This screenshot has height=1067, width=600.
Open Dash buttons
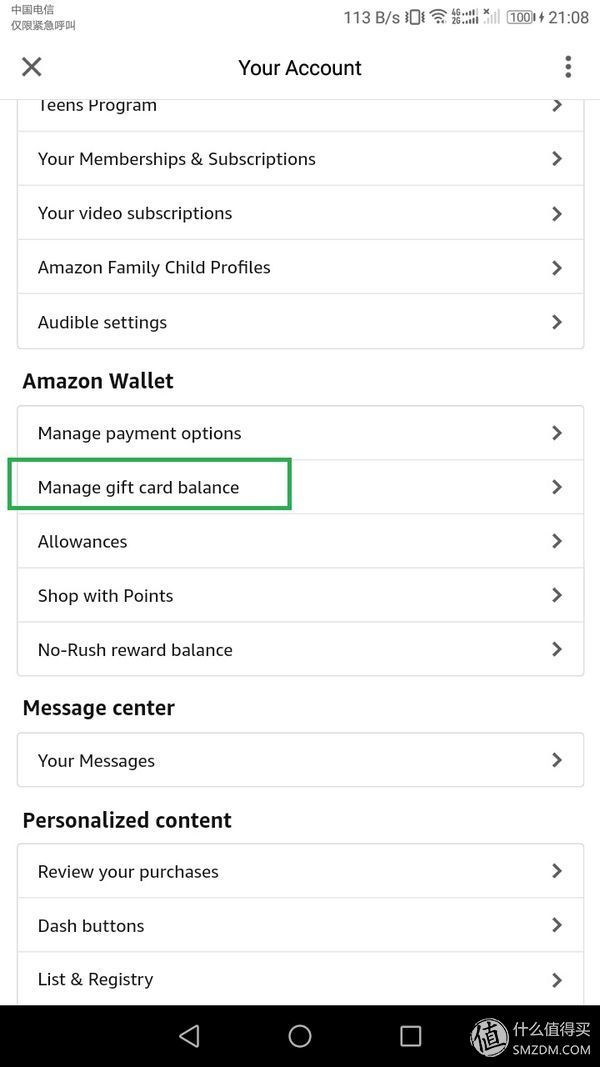point(300,925)
